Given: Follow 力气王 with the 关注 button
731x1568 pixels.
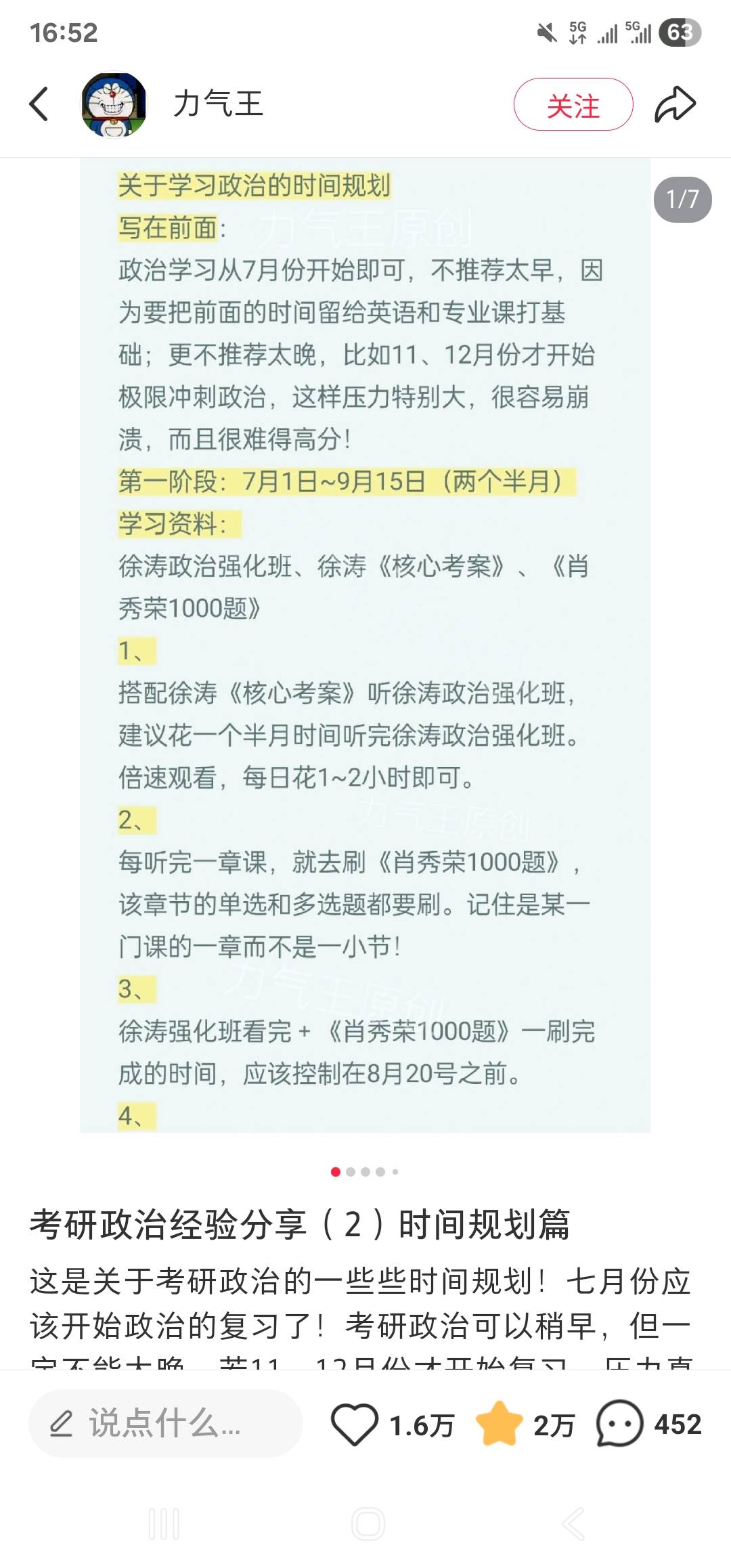Looking at the screenshot, I should pos(573,105).
